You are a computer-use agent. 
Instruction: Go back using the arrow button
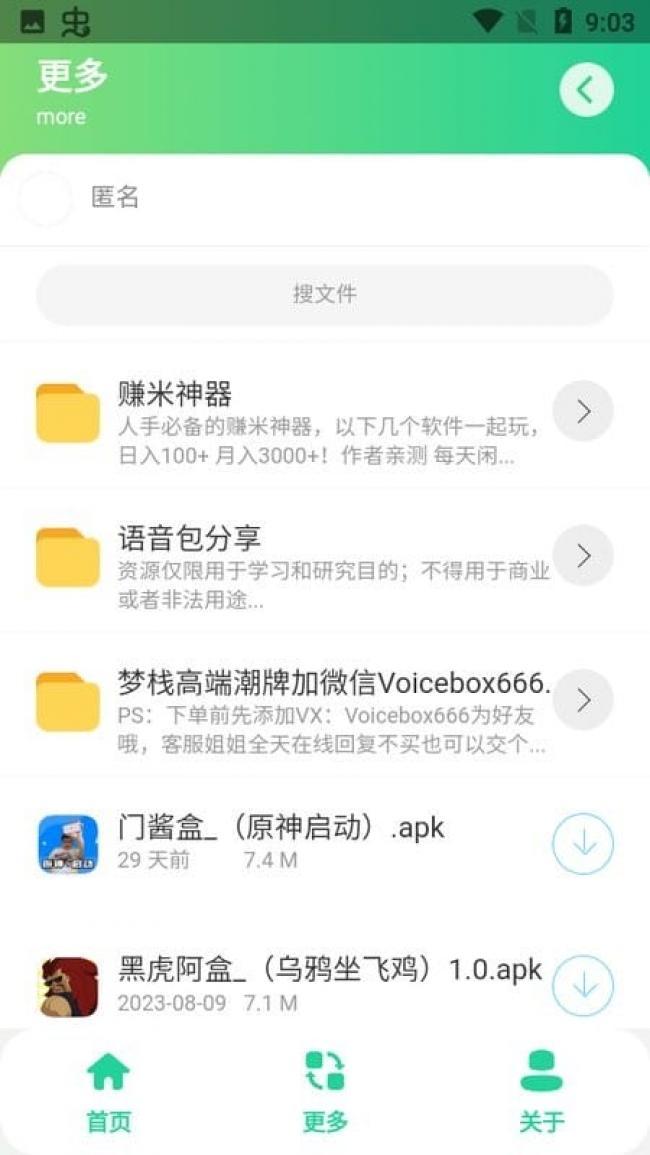click(586, 90)
